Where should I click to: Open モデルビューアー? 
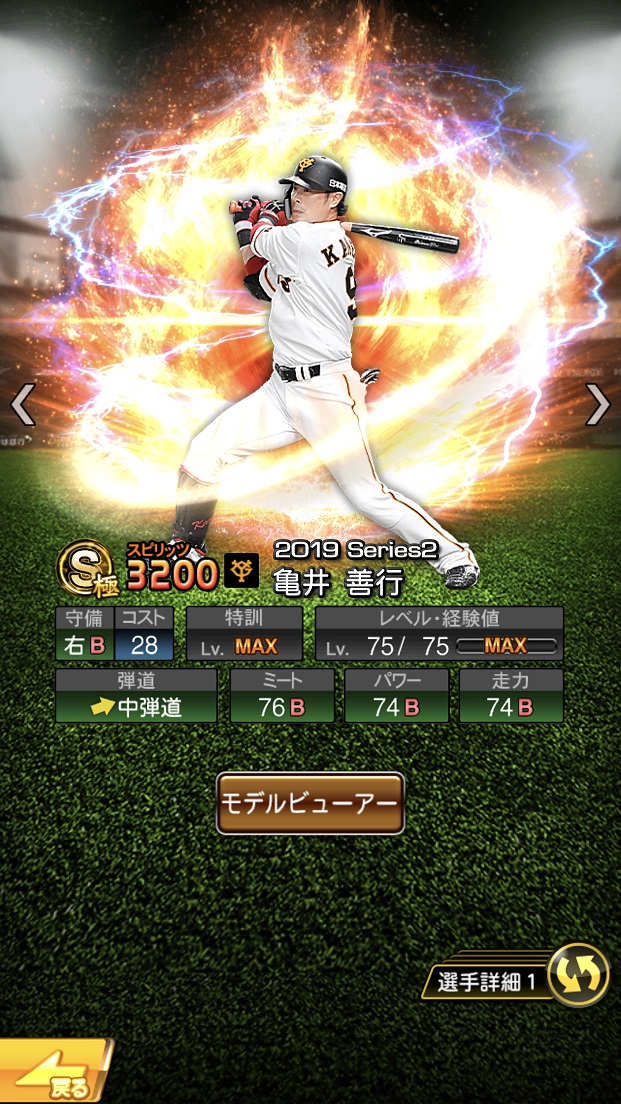(310, 803)
